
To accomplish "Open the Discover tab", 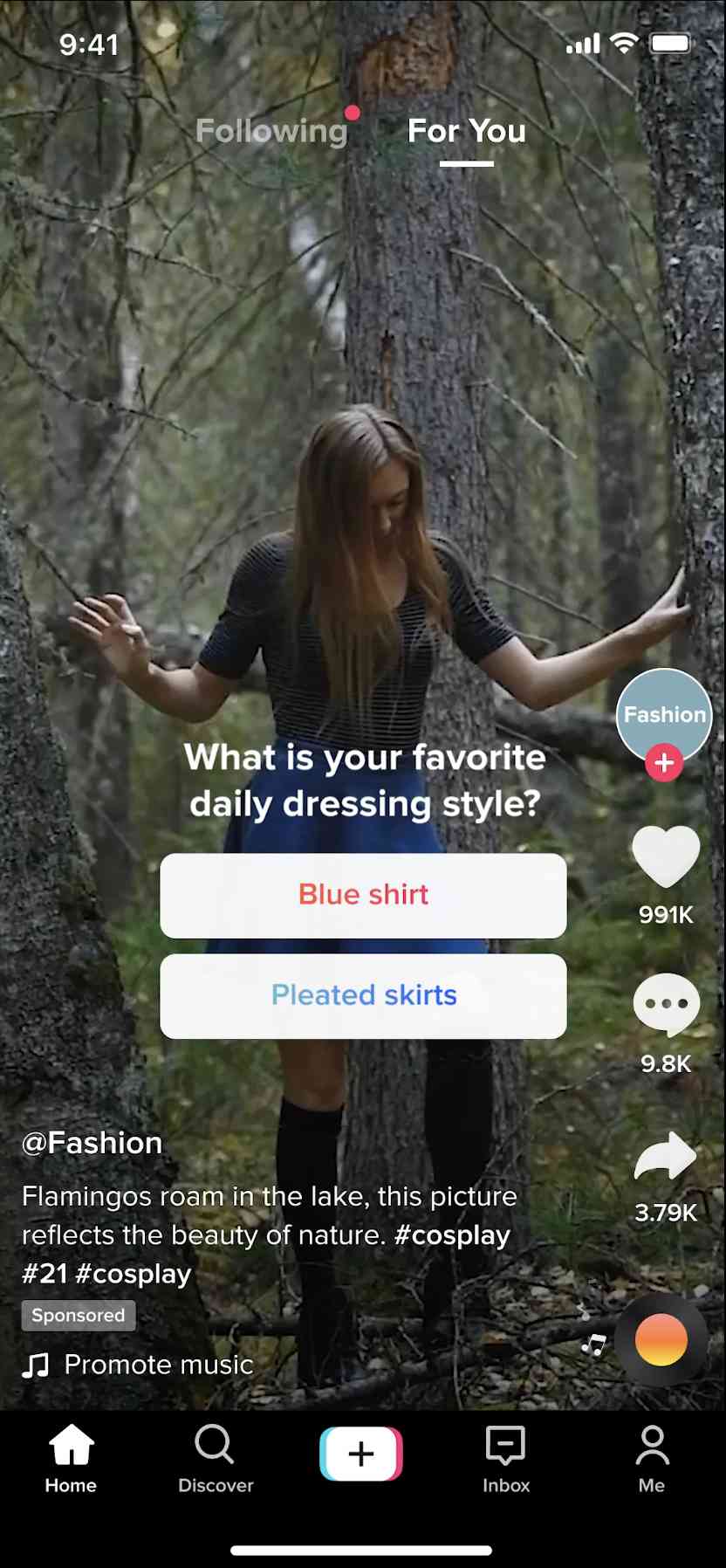I will (216, 1459).
